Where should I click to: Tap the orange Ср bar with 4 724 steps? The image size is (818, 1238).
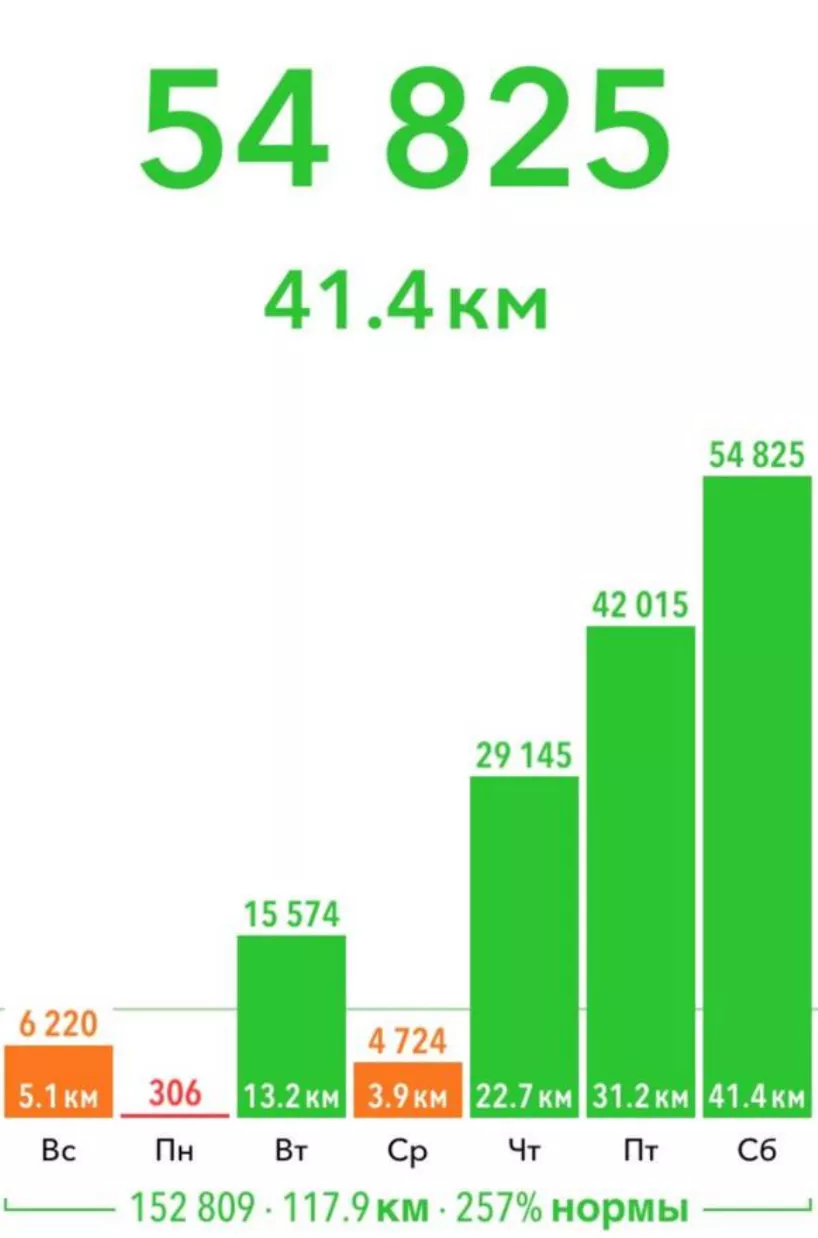pos(407,1089)
